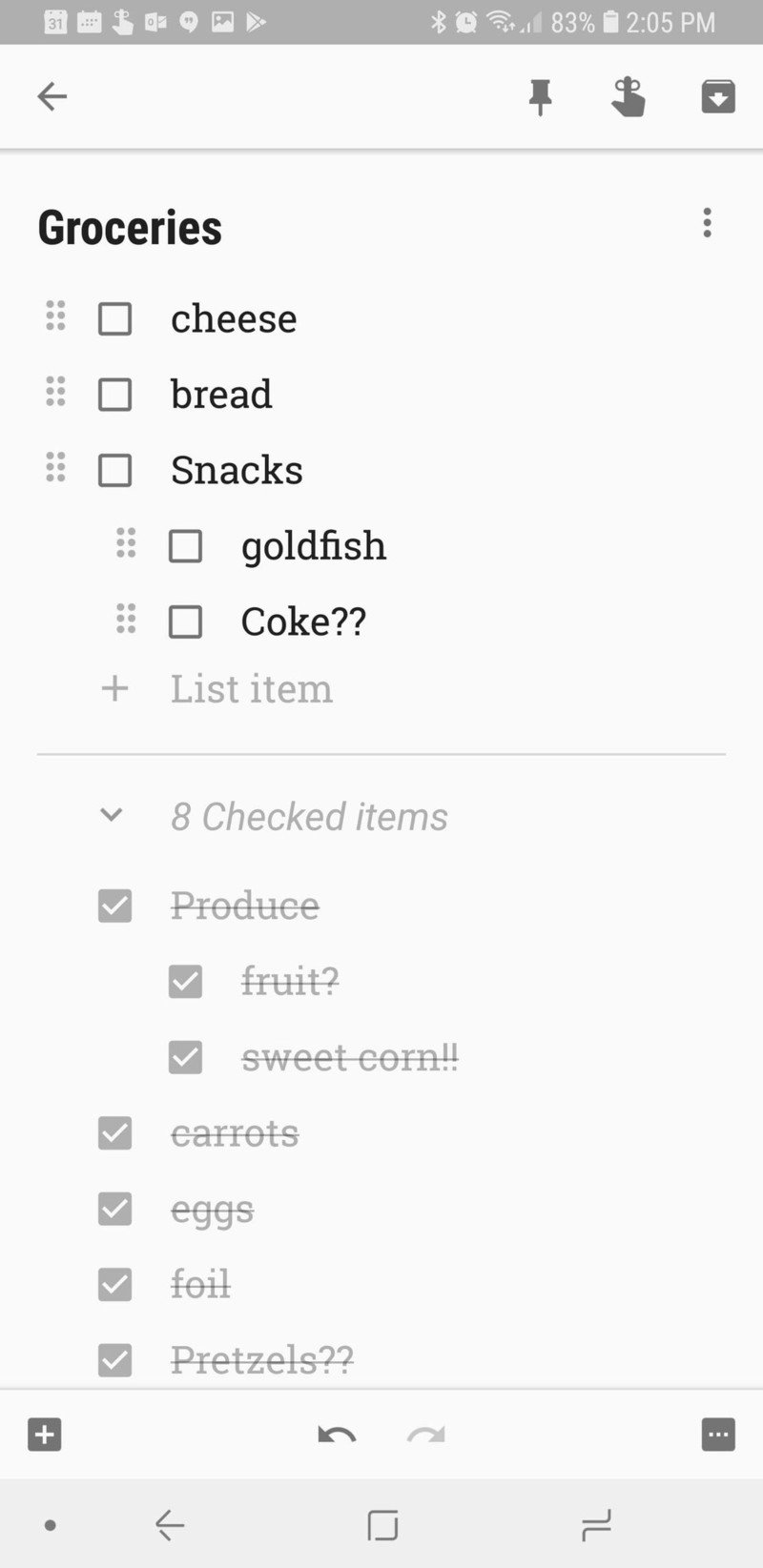Mark bread as checked

115,395
